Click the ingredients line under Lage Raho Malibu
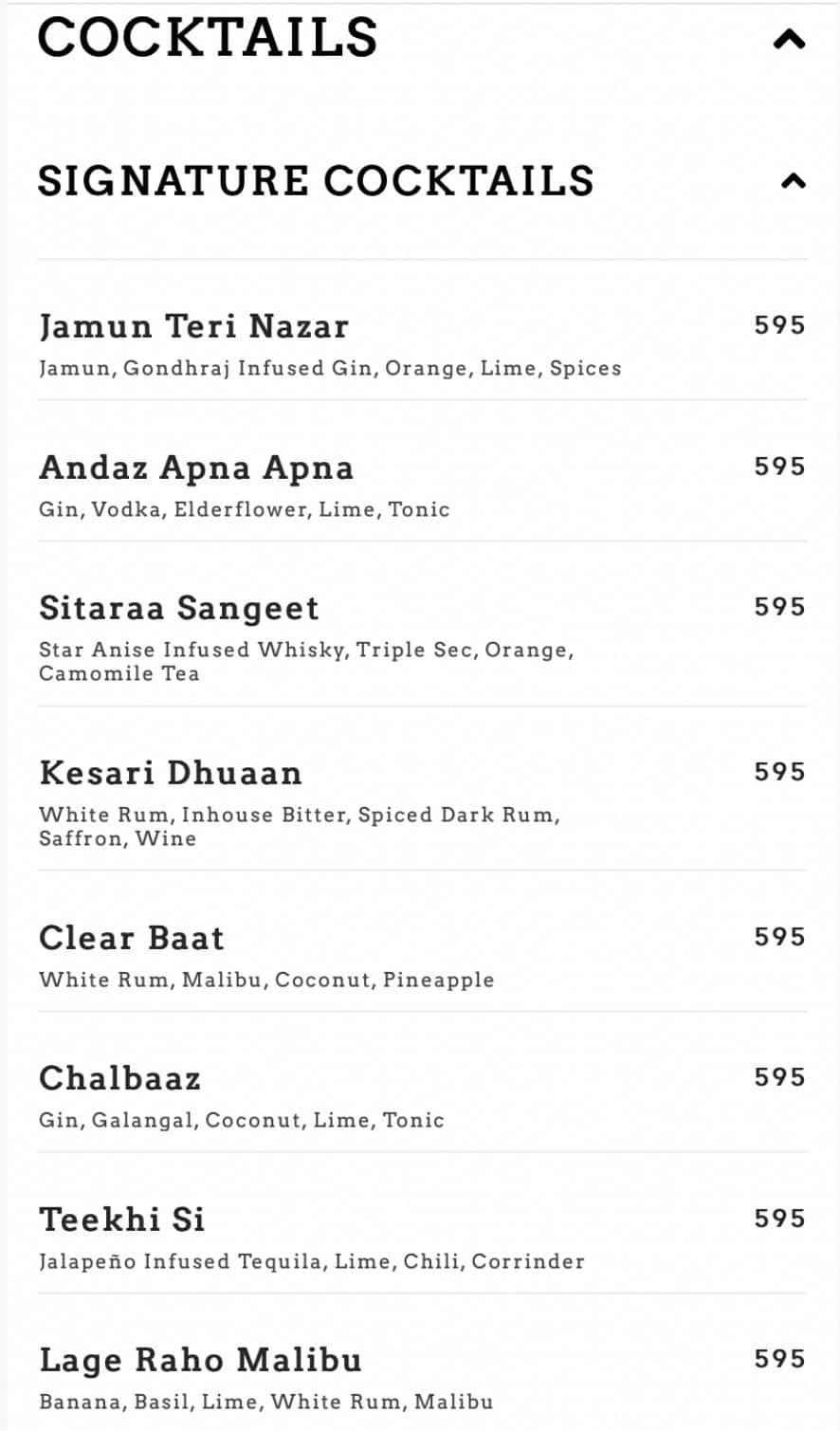This screenshot has width=840, height=1431. [265, 1402]
